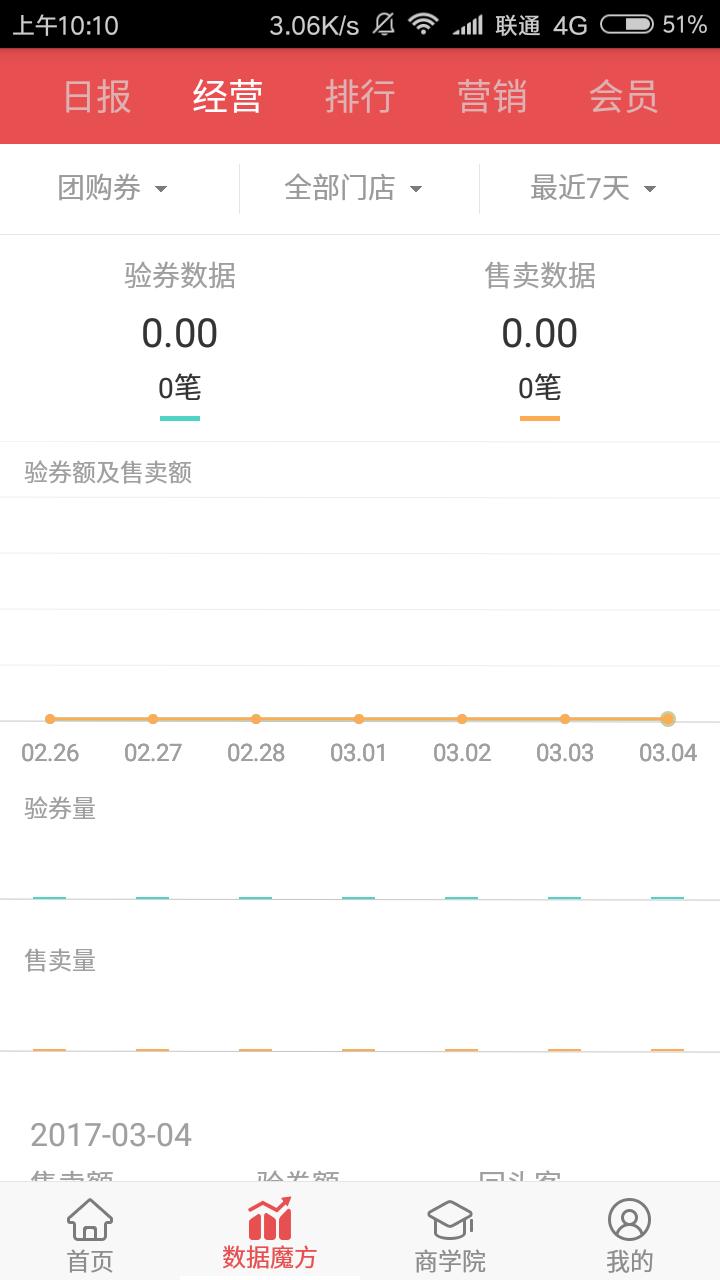The width and height of the screenshot is (720, 1280).
Task: Open the 商学院 graduation cap icon
Action: tap(449, 1230)
